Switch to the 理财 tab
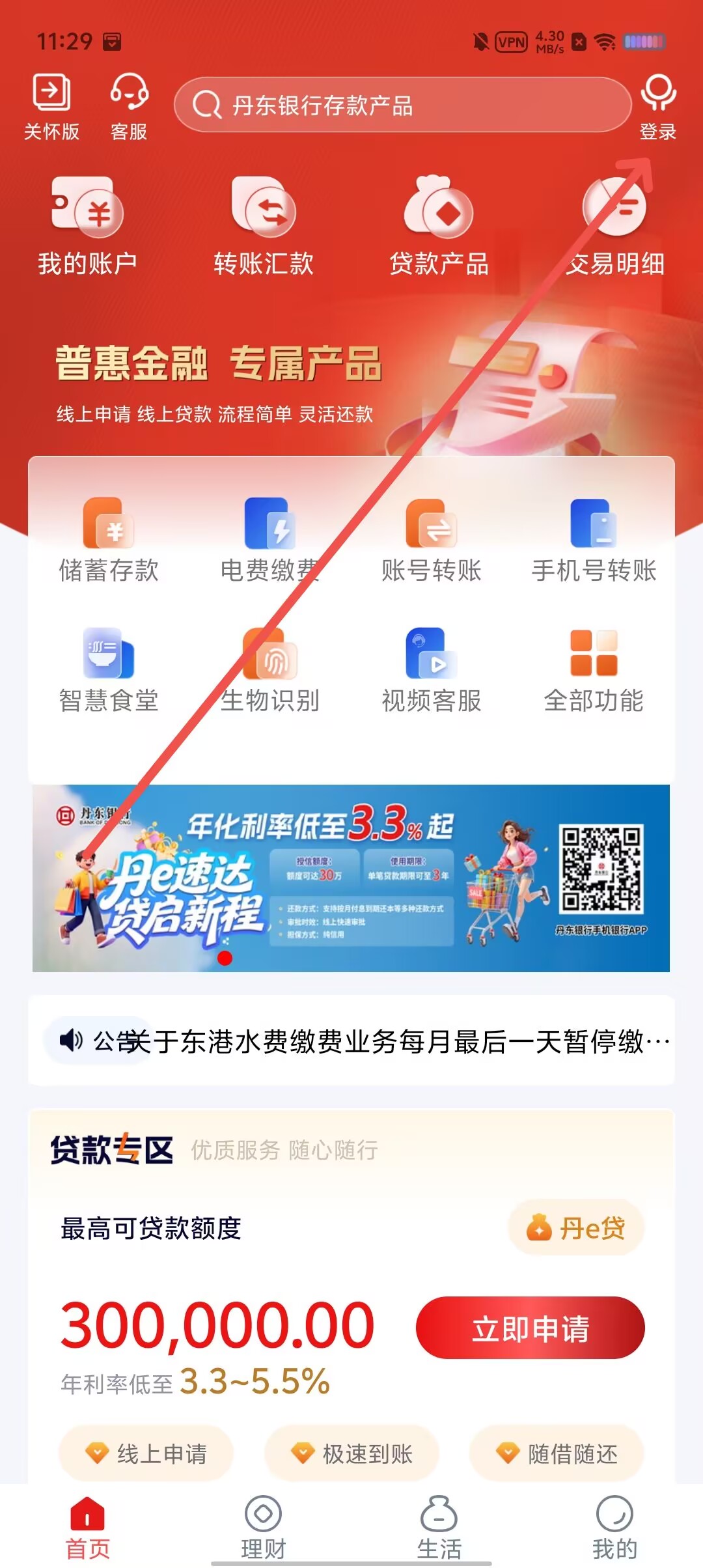The height and width of the screenshot is (1568, 703). (264, 1527)
